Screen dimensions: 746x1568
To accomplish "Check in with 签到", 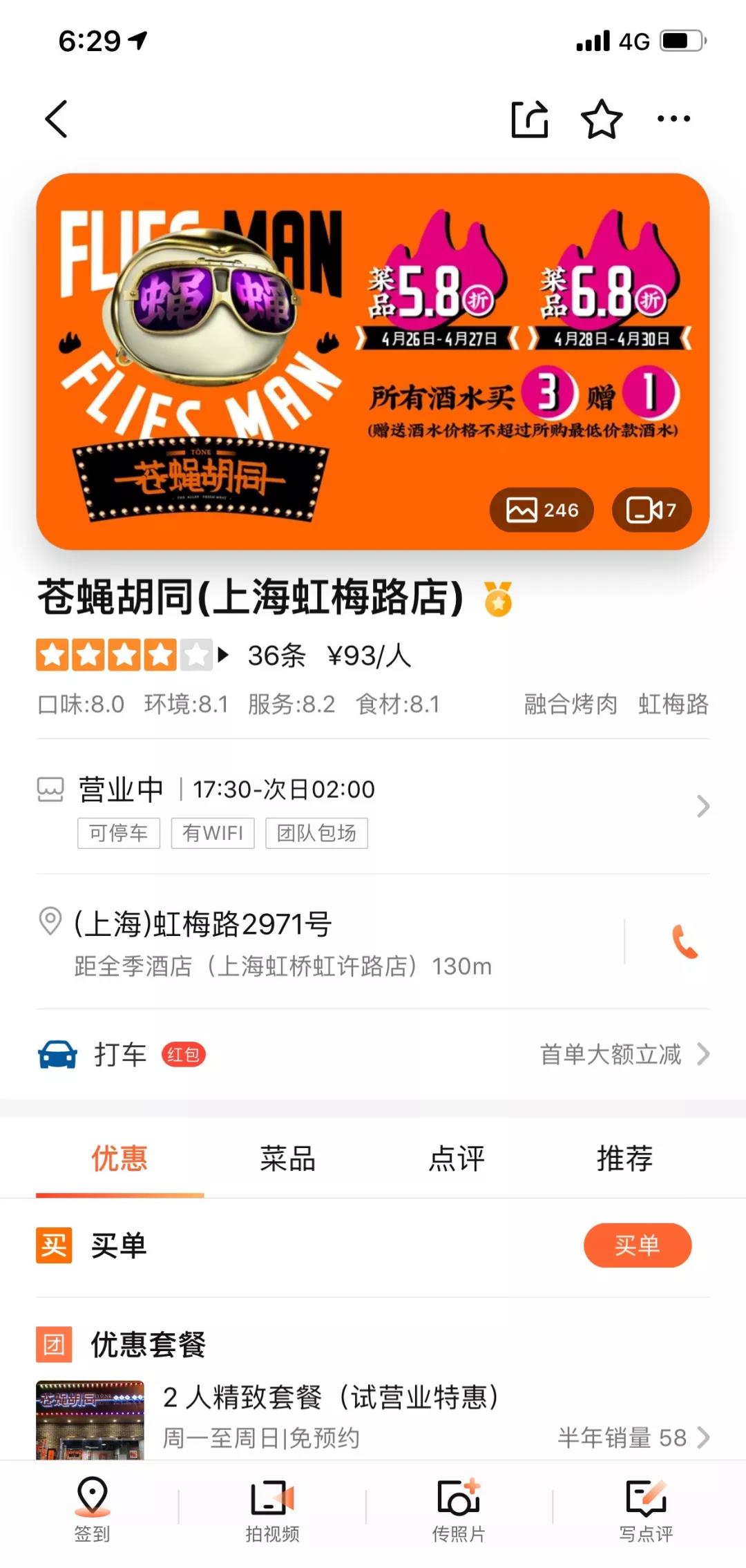I will coord(92,1509).
